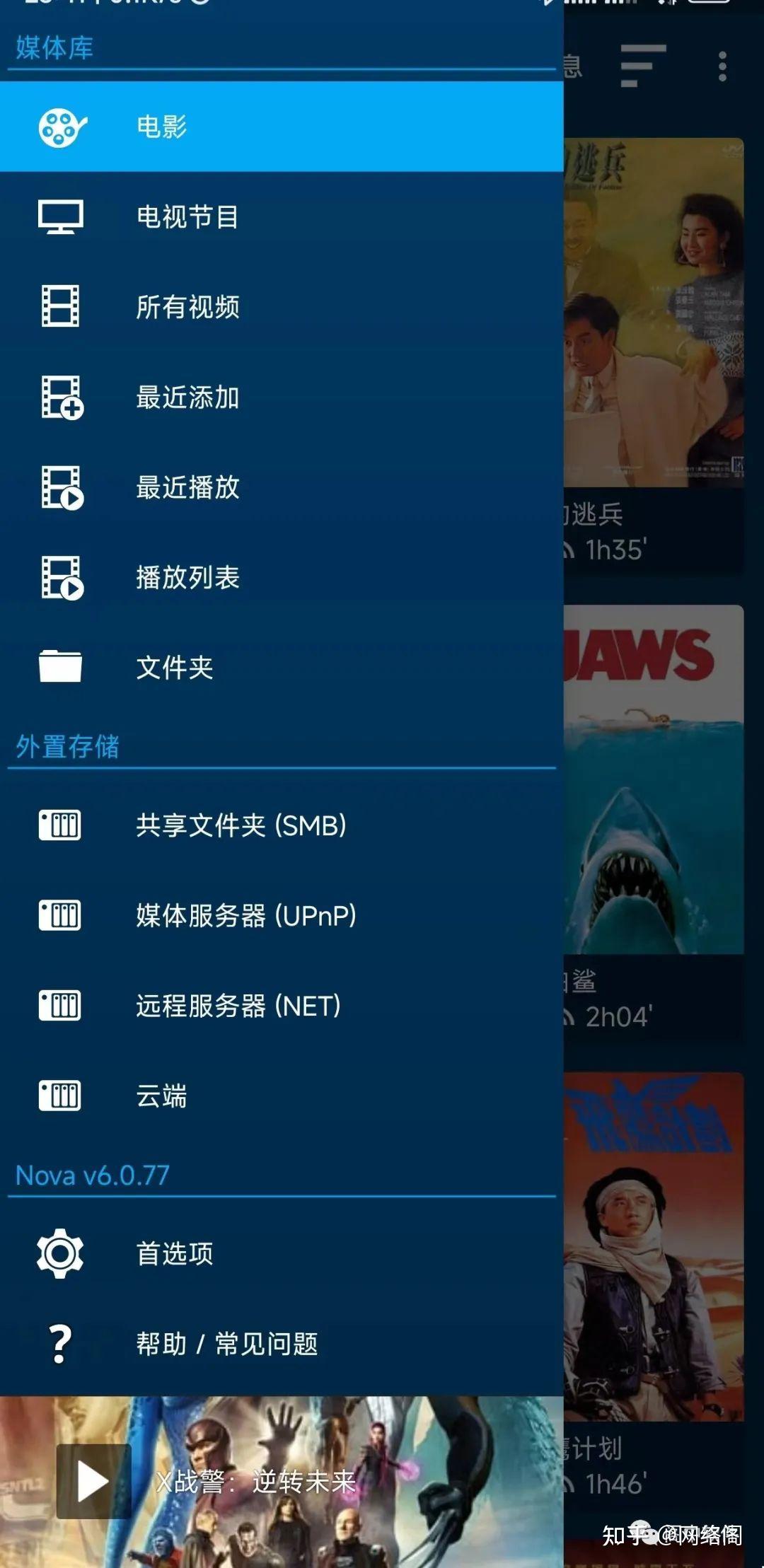This screenshot has width=764, height=1568.
Task: Open 最近添加 using its plus filmstrip icon
Action: (59, 398)
